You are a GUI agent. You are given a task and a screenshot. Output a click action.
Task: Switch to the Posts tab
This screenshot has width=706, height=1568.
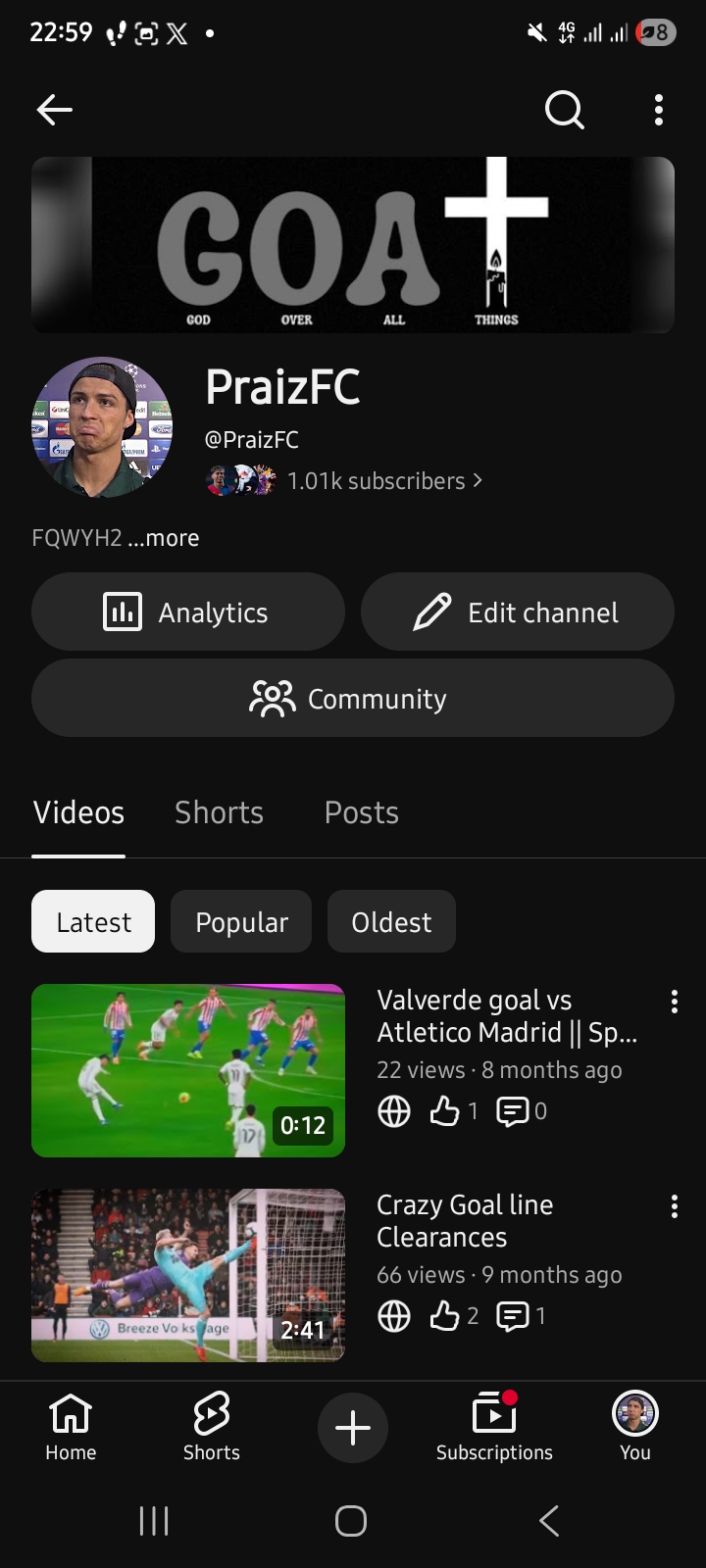coord(362,812)
